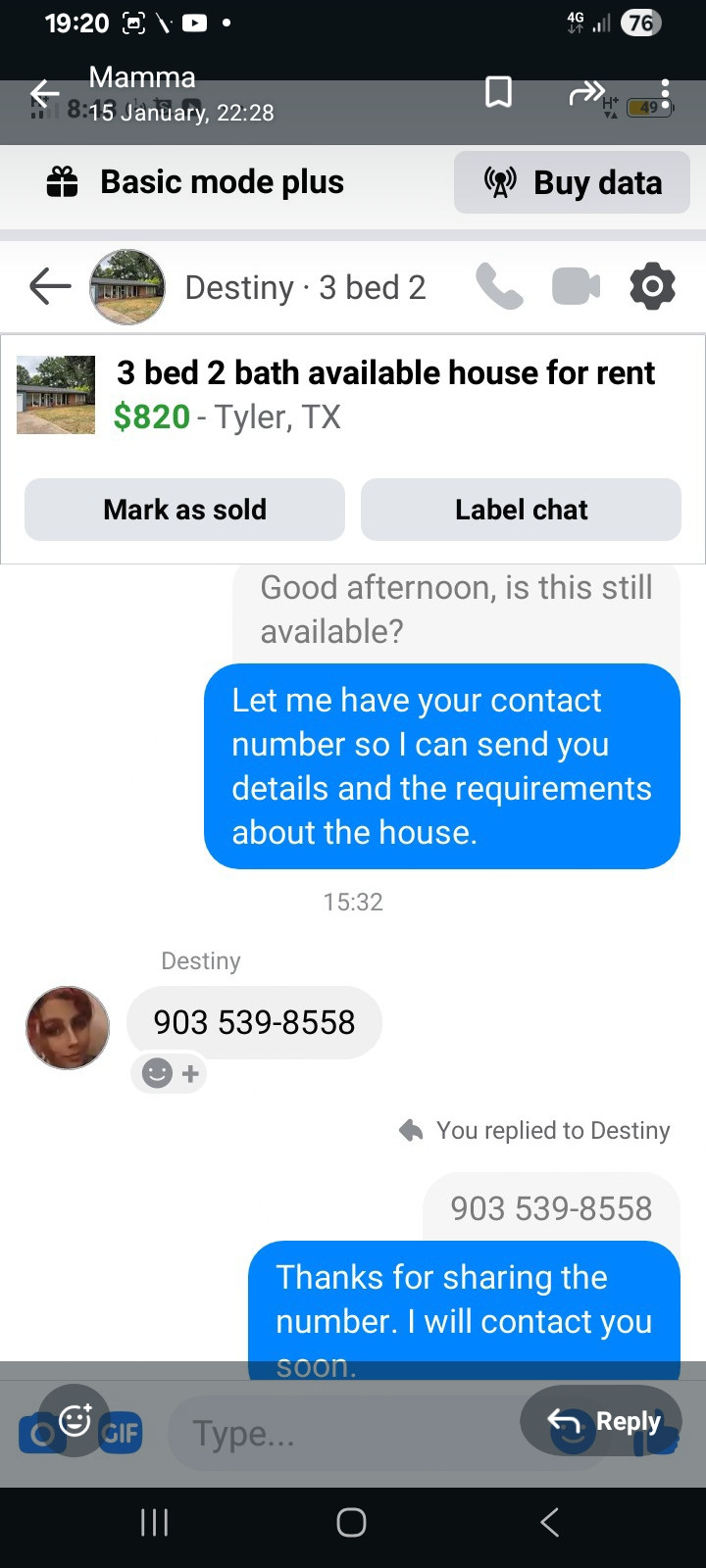
Task: View Destiny's profile picture
Action: pyautogui.click(x=68, y=1027)
